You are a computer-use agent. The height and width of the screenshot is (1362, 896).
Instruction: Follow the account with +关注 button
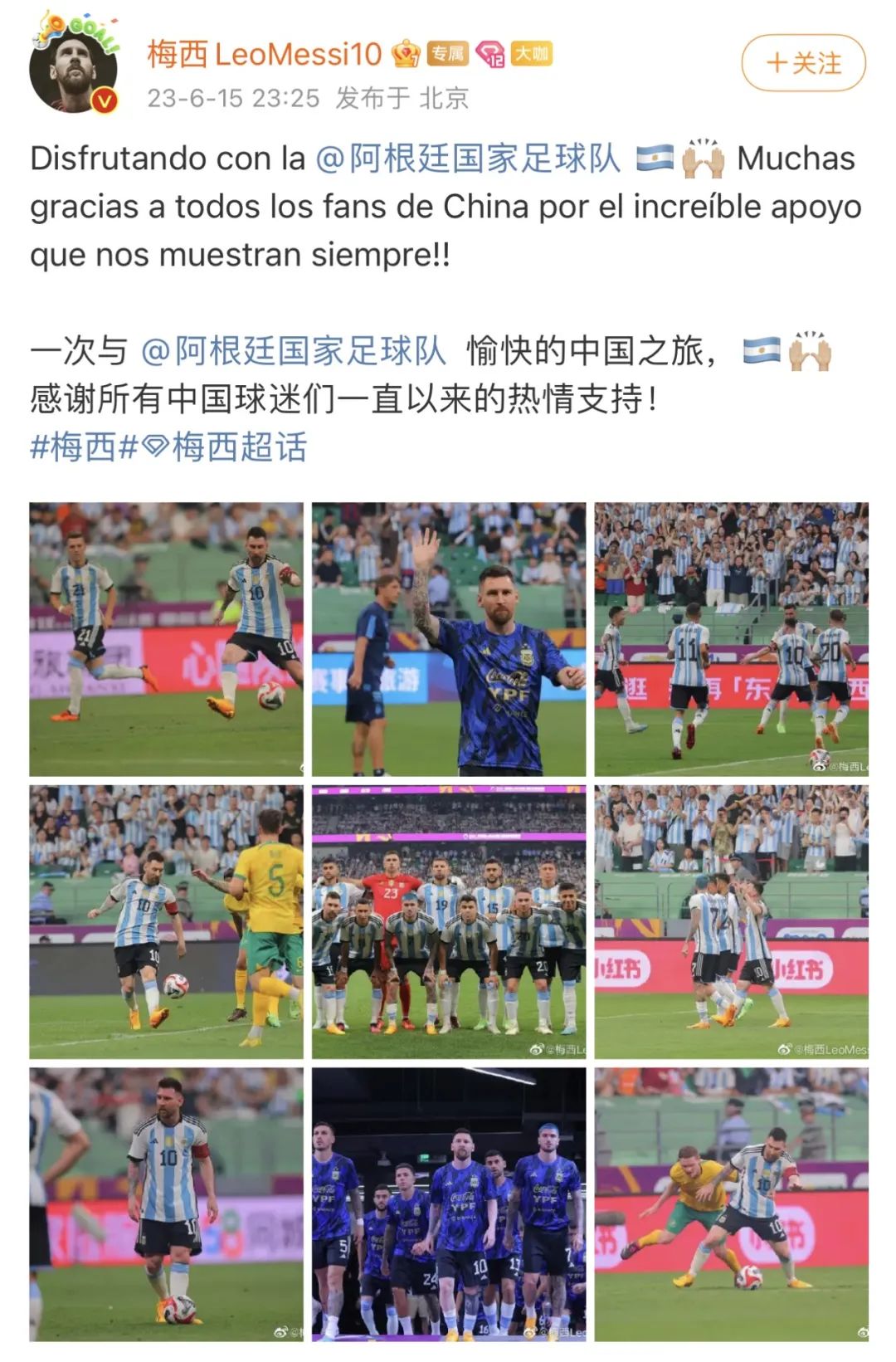click(803, 63)
